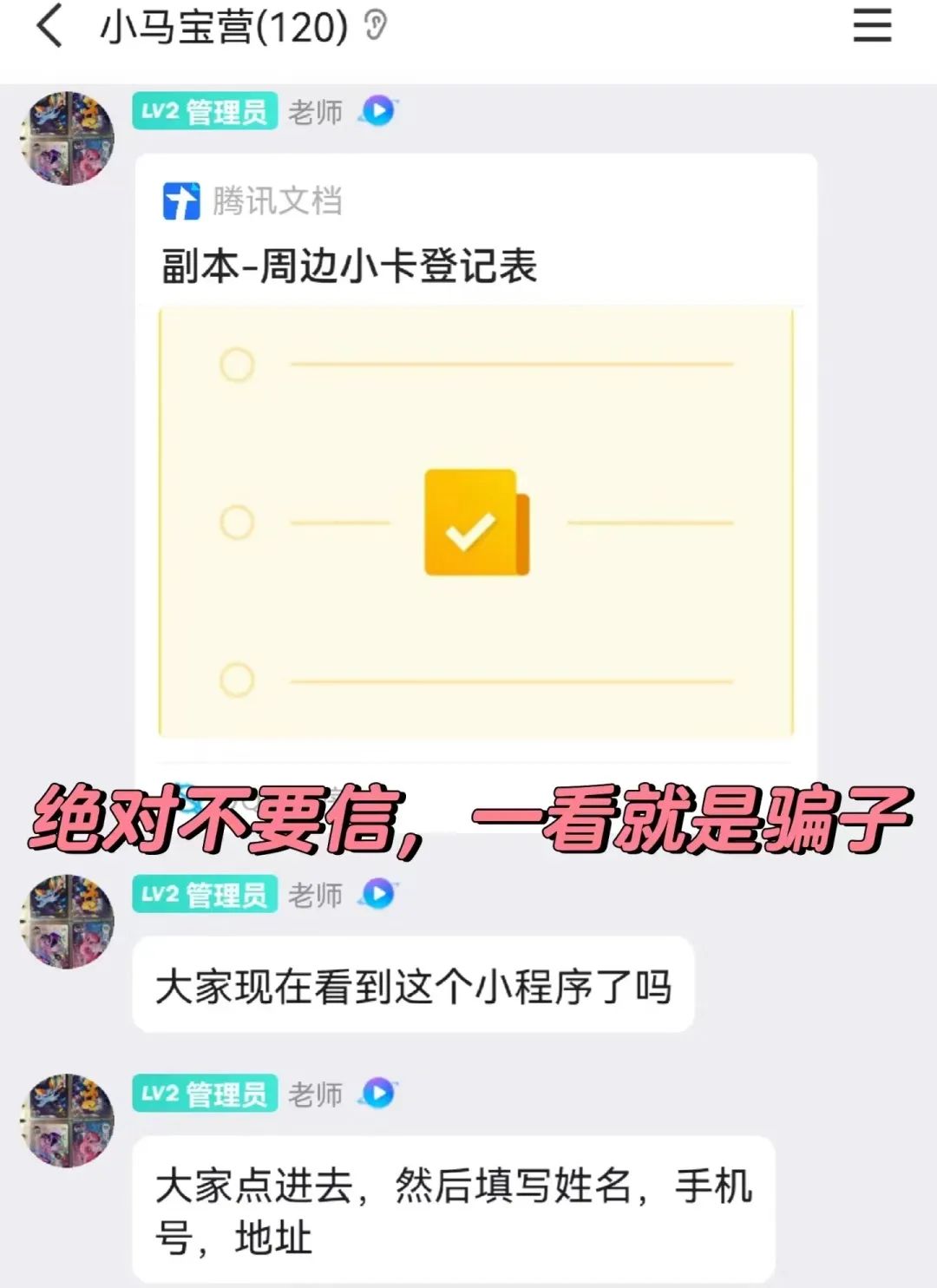Go back from the 小马宝营 group chat

tap(49, 26)
